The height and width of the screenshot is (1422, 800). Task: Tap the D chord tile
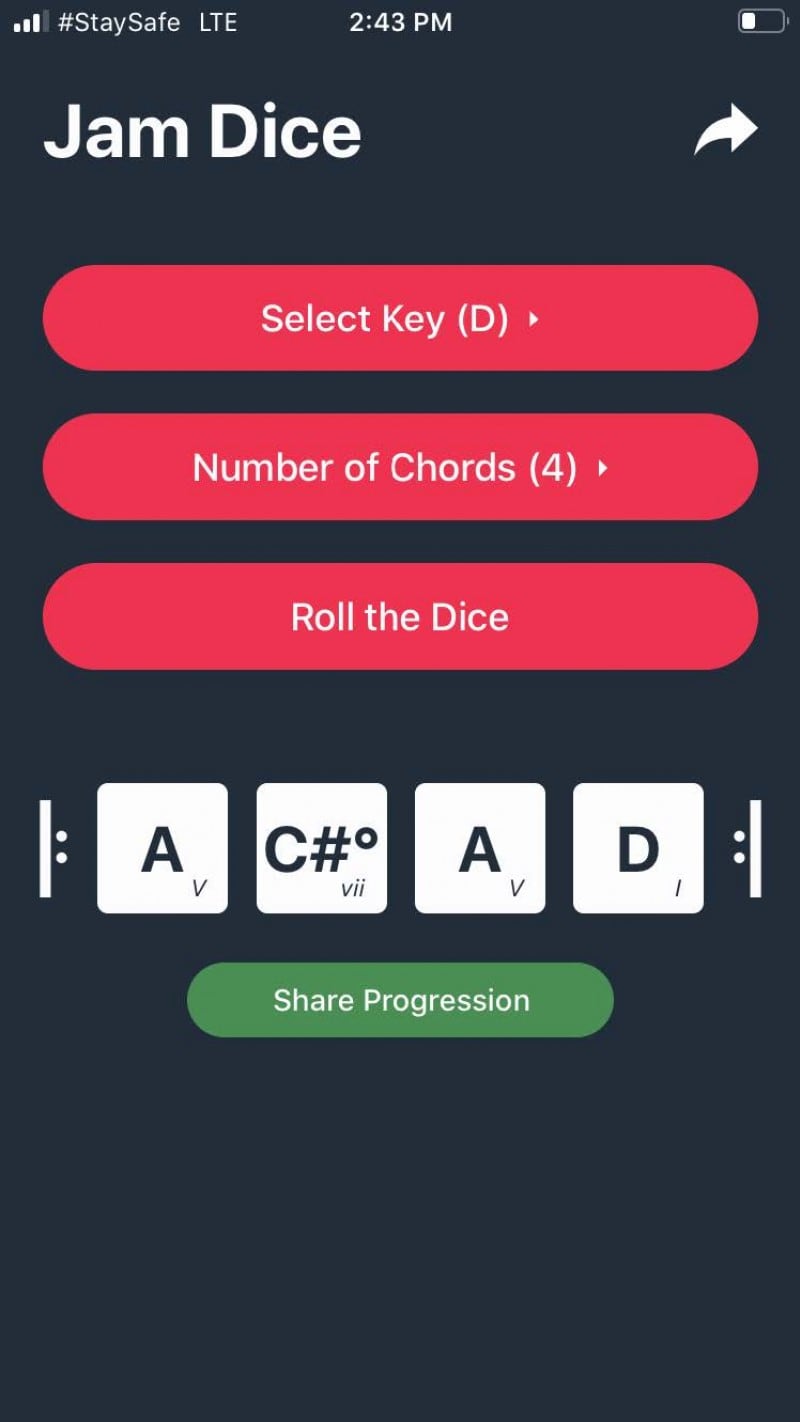tap(638, 848)
